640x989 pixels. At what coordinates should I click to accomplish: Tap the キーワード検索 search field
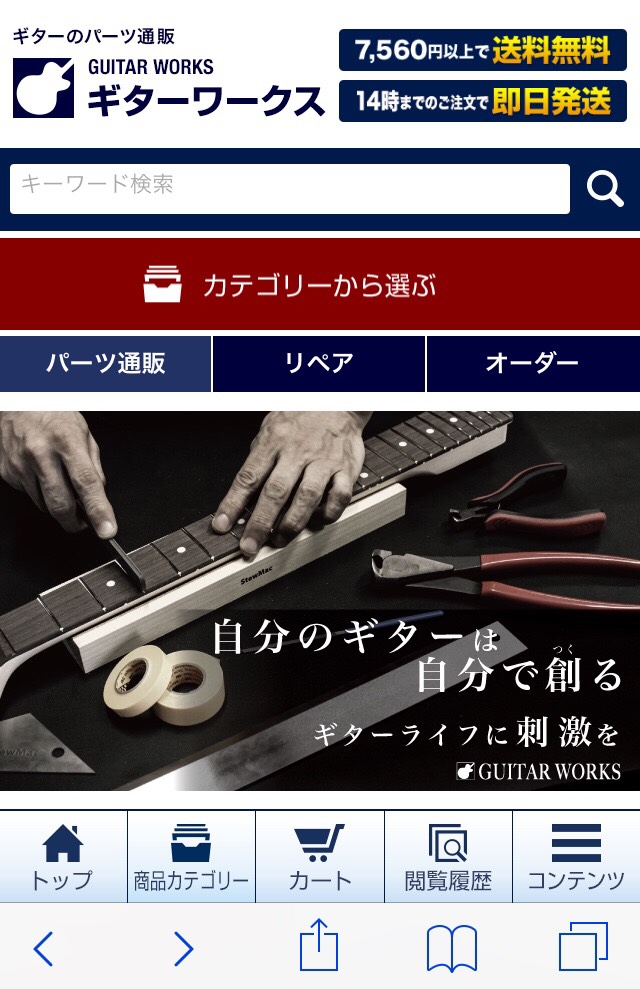coord(289,188)
